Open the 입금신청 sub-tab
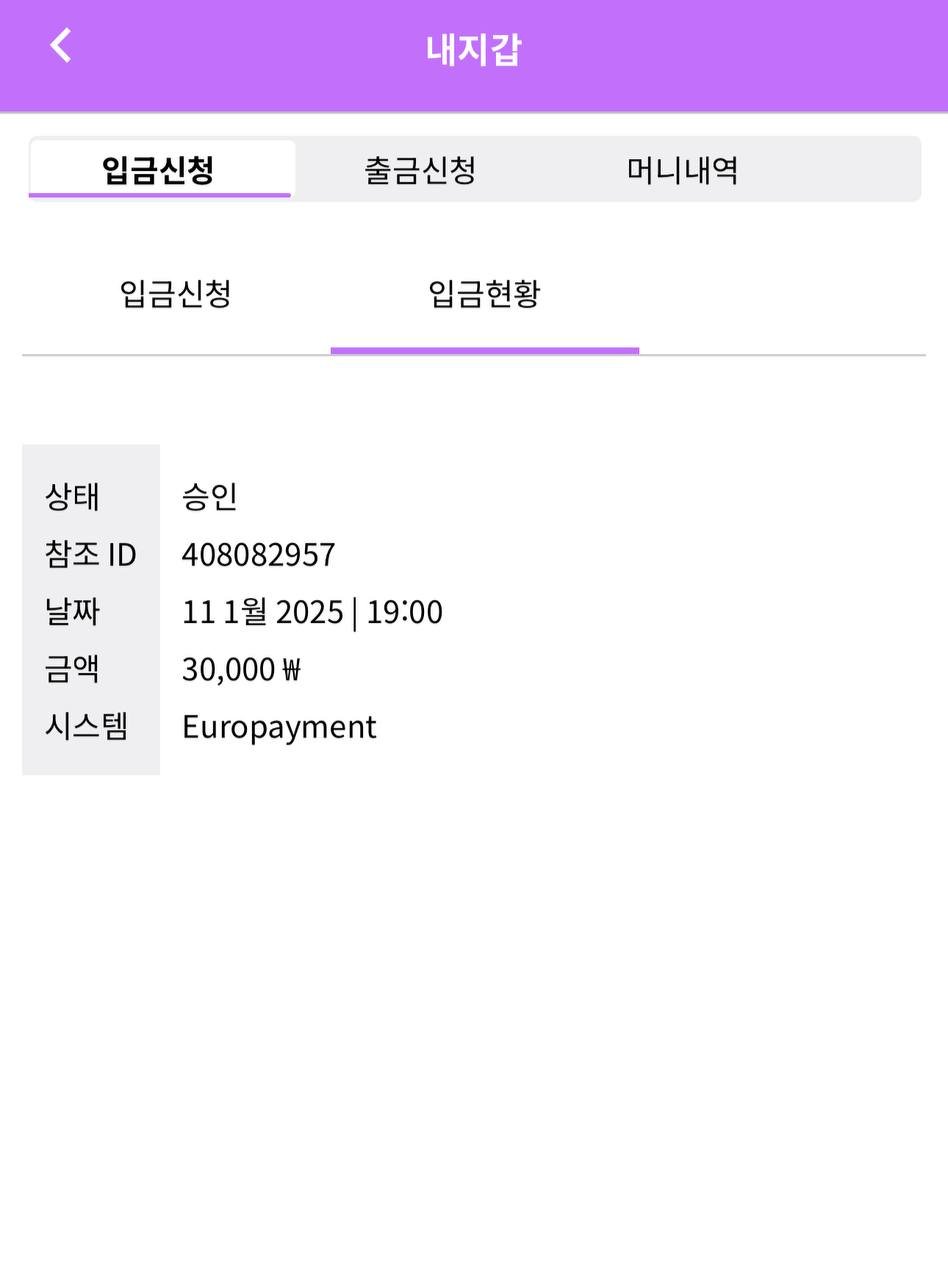 tap(176, 294)
